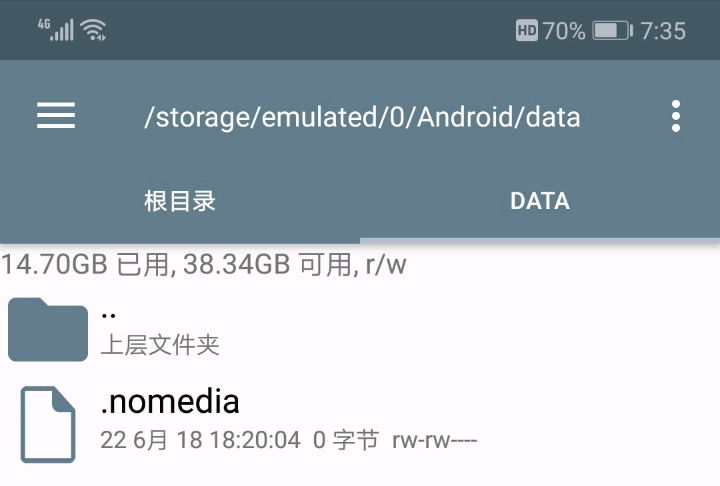Open the three-dot overflow menu
Viewport: 720px width, 486px height.
[x=676, y=117]
